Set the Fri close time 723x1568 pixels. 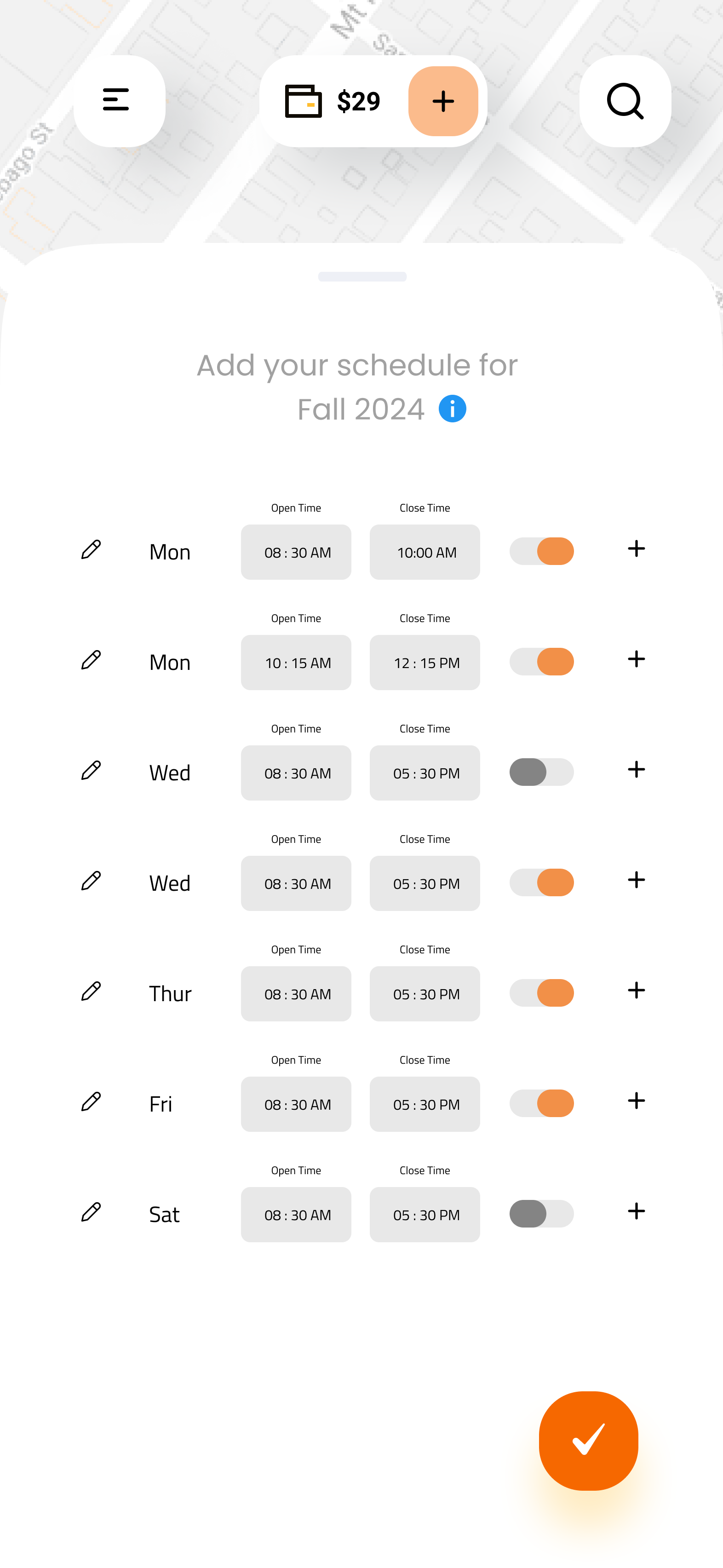(425, 1104)
